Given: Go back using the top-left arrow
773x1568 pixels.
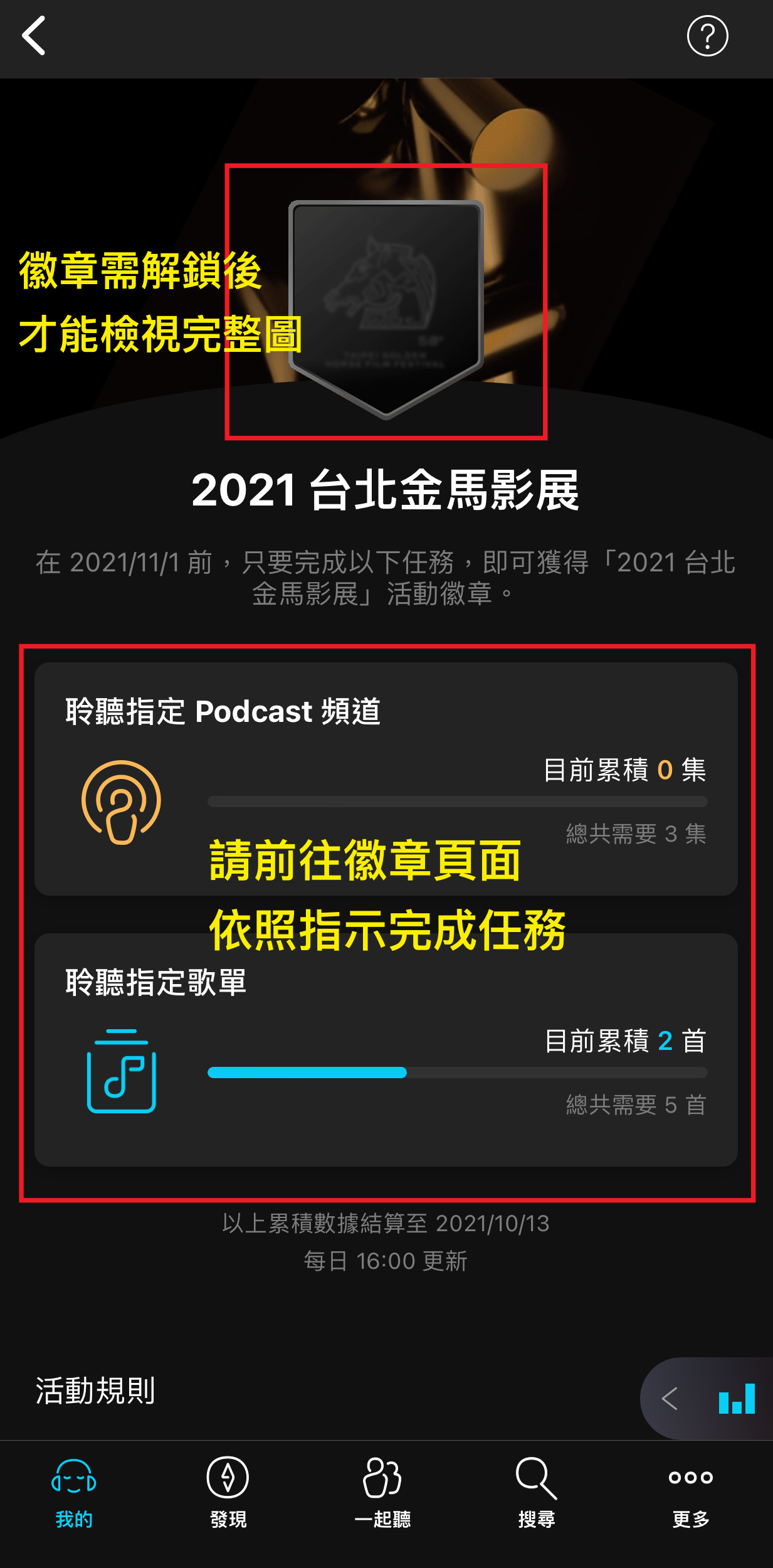Looking at the screenshot, I should [34, 36].
